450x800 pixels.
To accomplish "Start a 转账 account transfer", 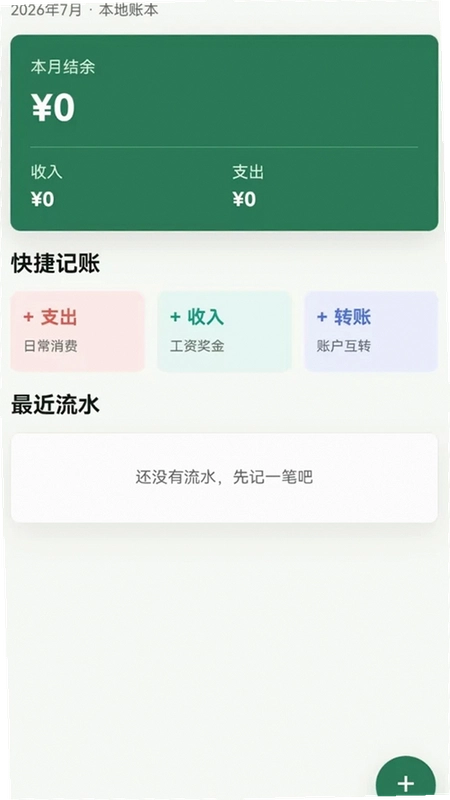I will [x=371, y=331].
